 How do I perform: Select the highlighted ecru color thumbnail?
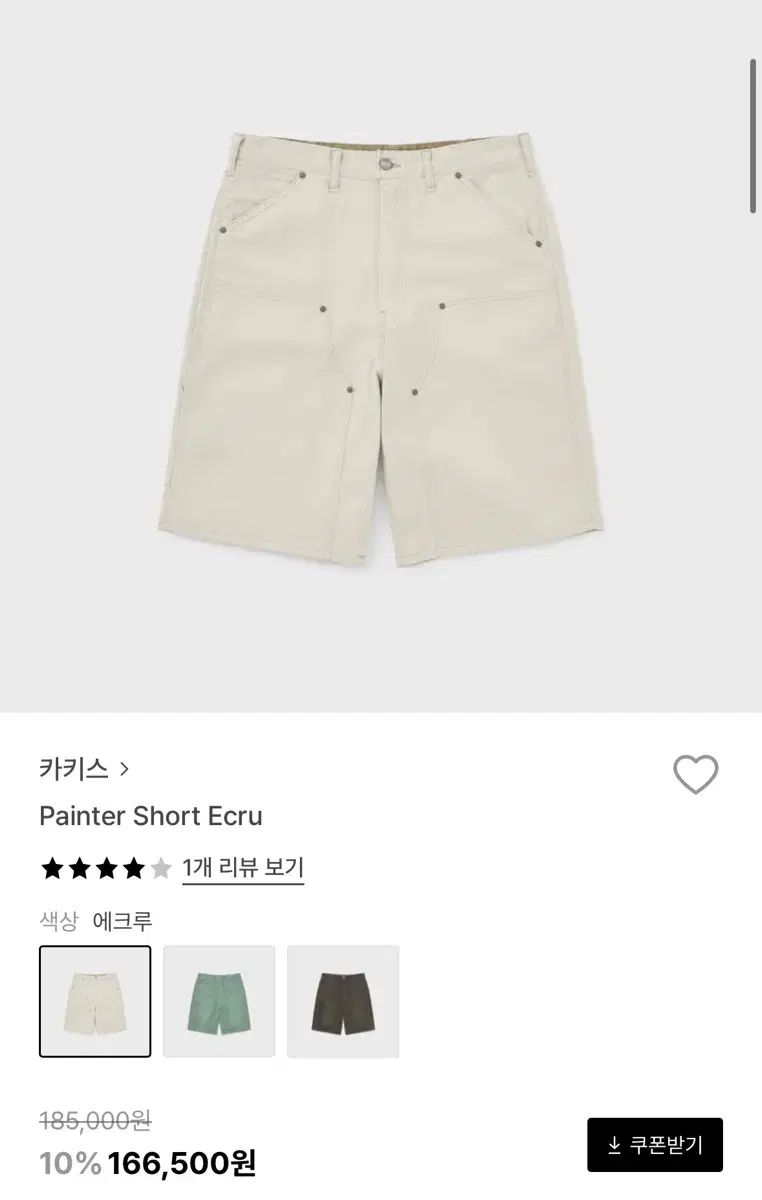(94, 1001)
